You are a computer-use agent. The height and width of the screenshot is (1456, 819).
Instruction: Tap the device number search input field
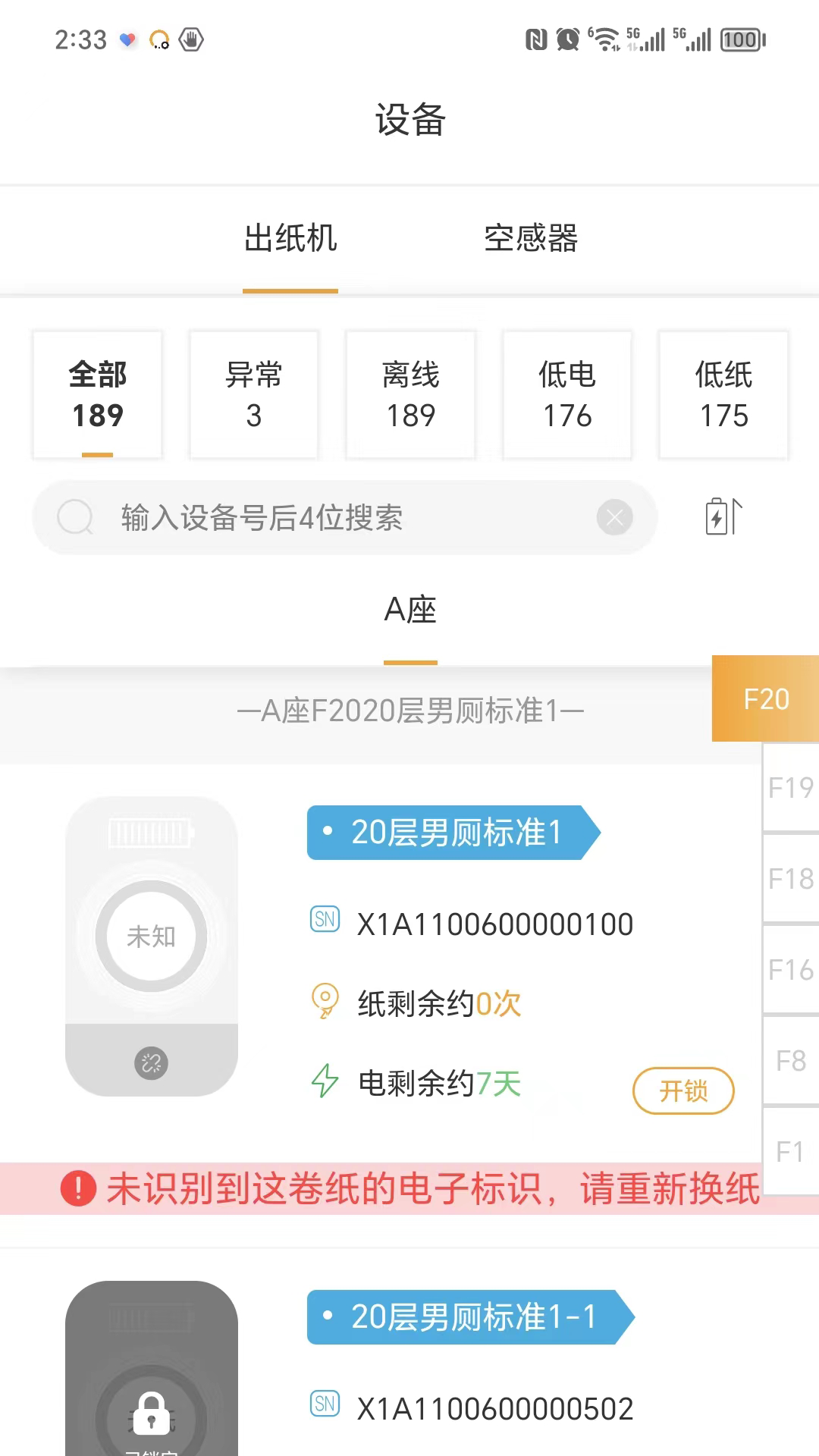point(341,517)
